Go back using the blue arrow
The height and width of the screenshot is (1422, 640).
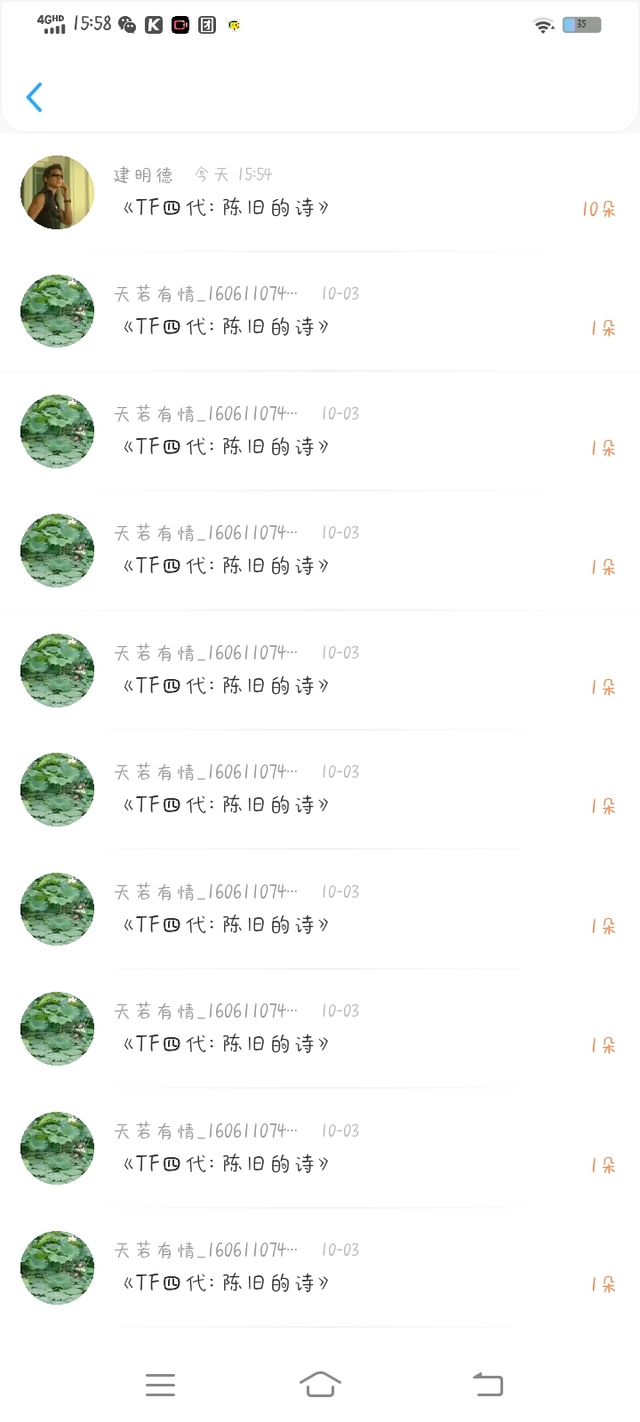[35, 97]
